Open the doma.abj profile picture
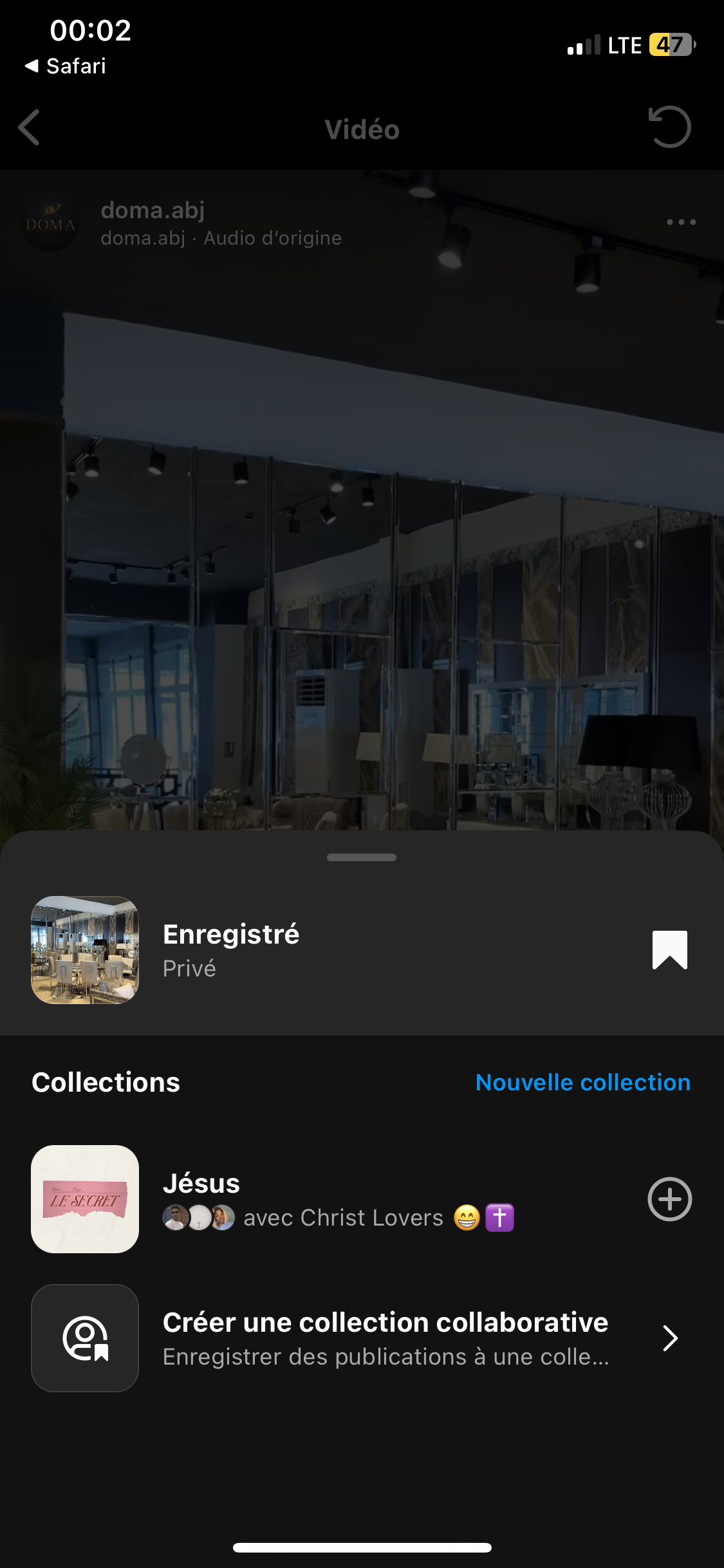 tap(50, 223)
